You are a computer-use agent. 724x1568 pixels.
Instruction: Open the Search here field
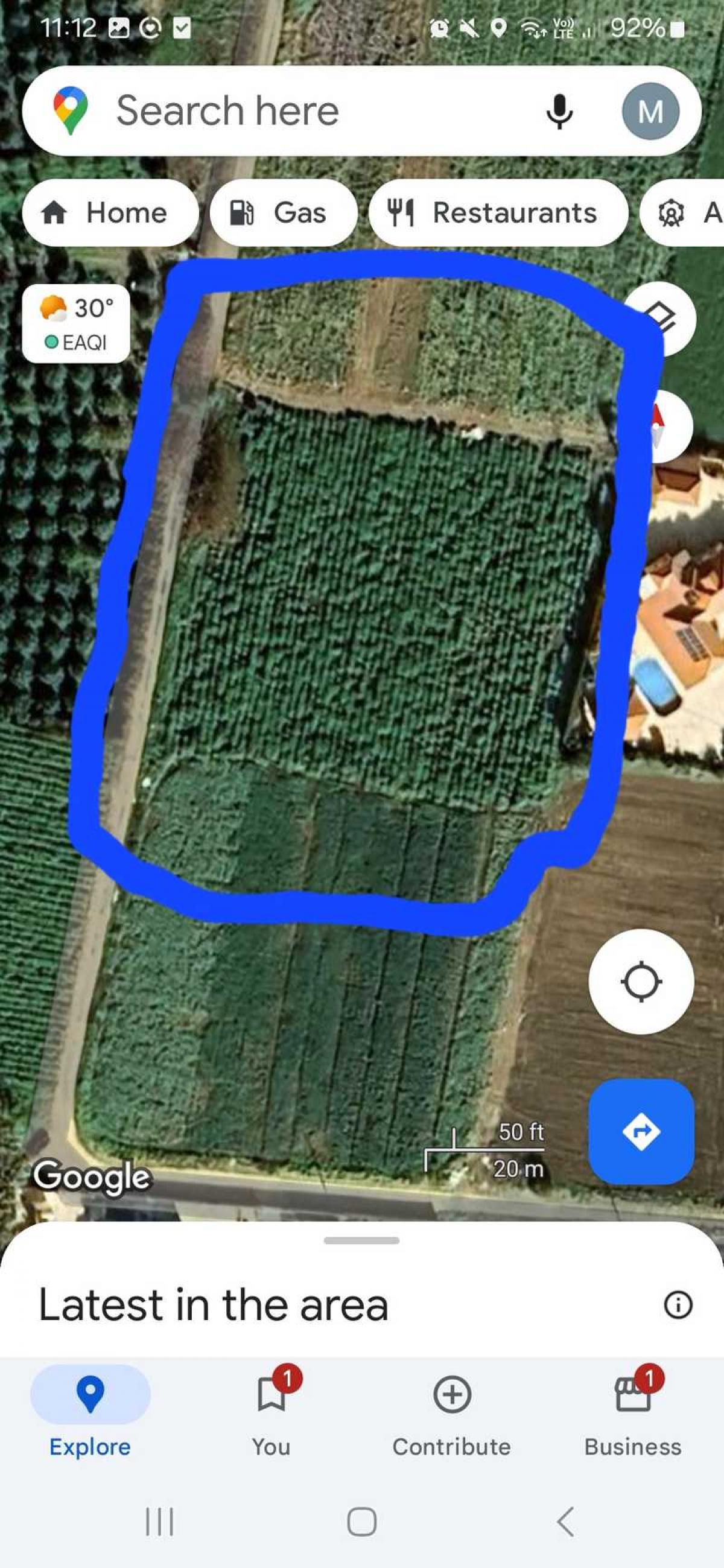(x=292, y=111)
